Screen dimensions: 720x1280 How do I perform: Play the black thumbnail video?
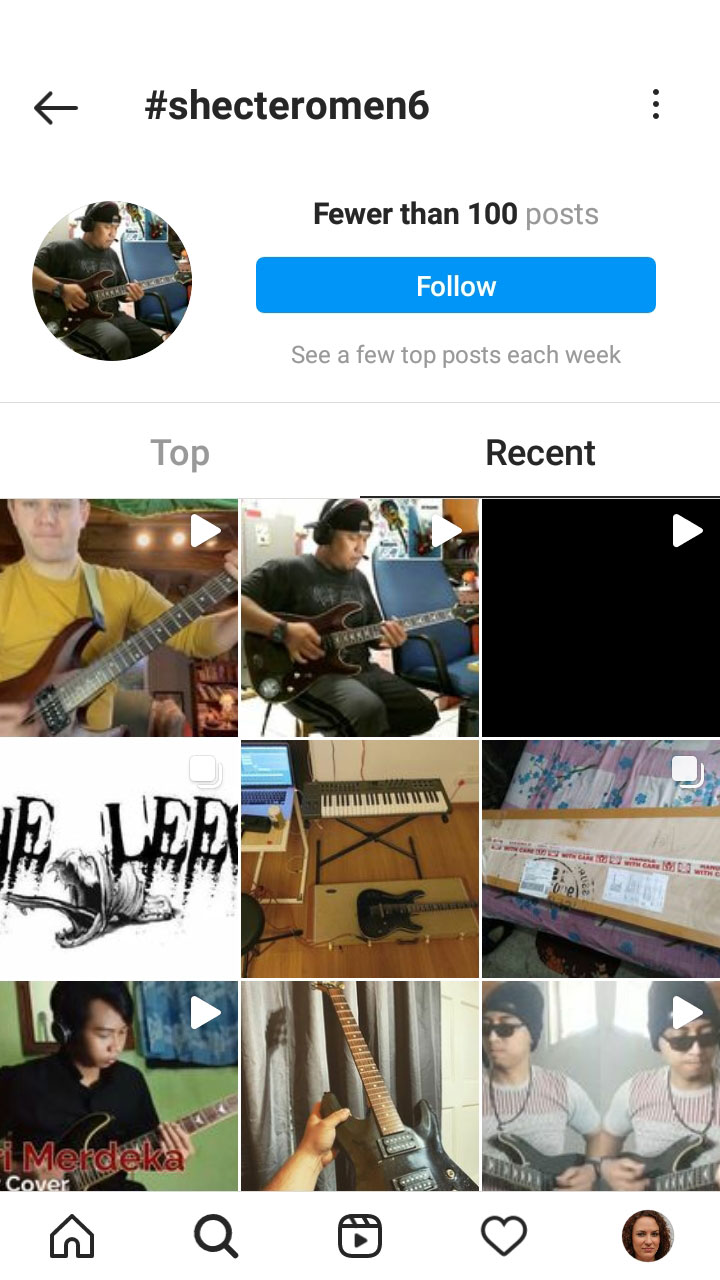point(600,618)
